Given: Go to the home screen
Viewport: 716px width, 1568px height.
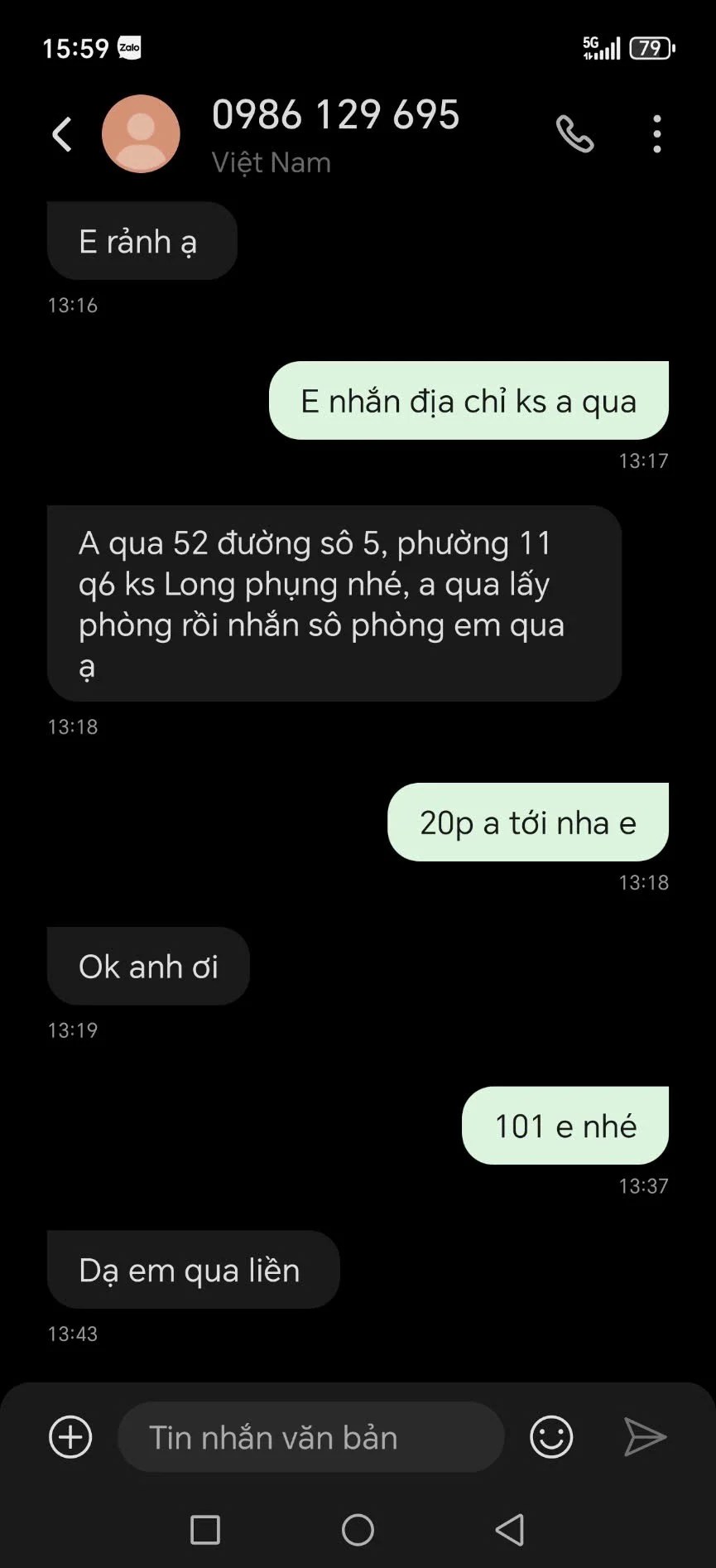Looking at the screenshot, I should (358, 1530).
